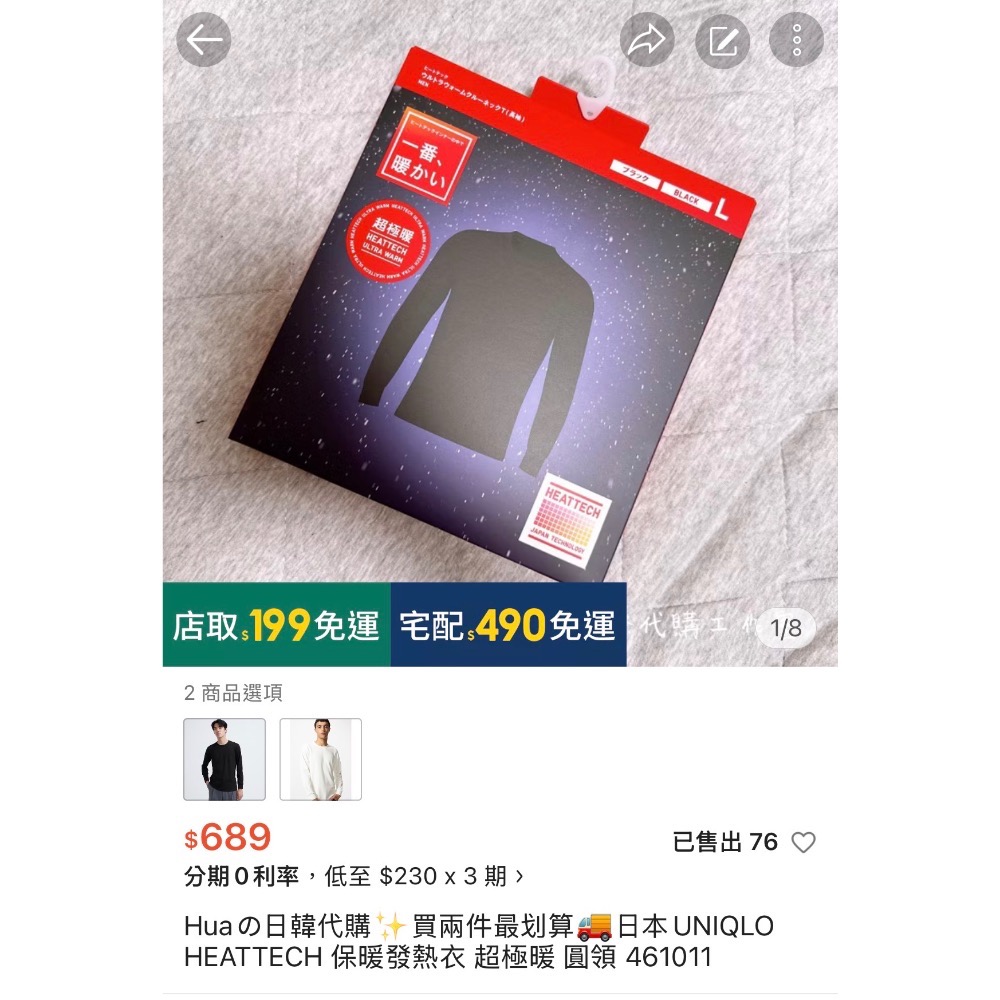Tap the edit icon in the top bar
This screenshot has width=1000, height=1000.
[x=722, y=40]
